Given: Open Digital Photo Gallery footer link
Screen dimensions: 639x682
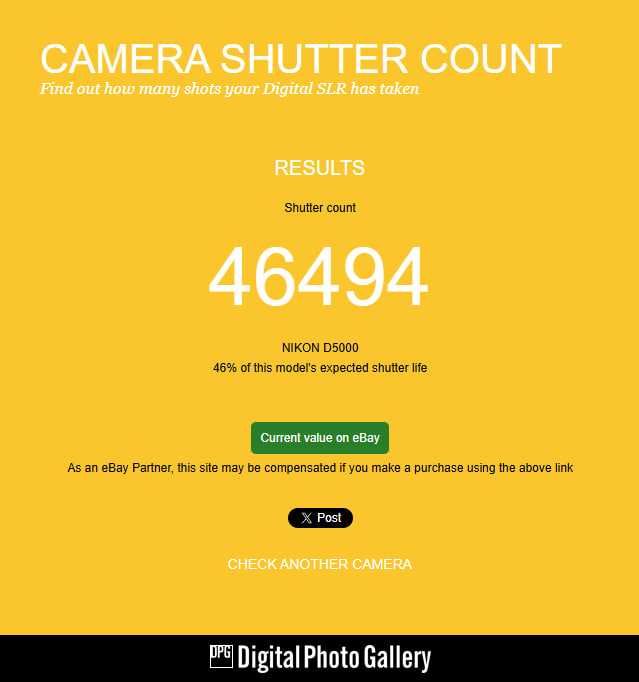Looking at the screenshot, I should [x=320, y=658].
